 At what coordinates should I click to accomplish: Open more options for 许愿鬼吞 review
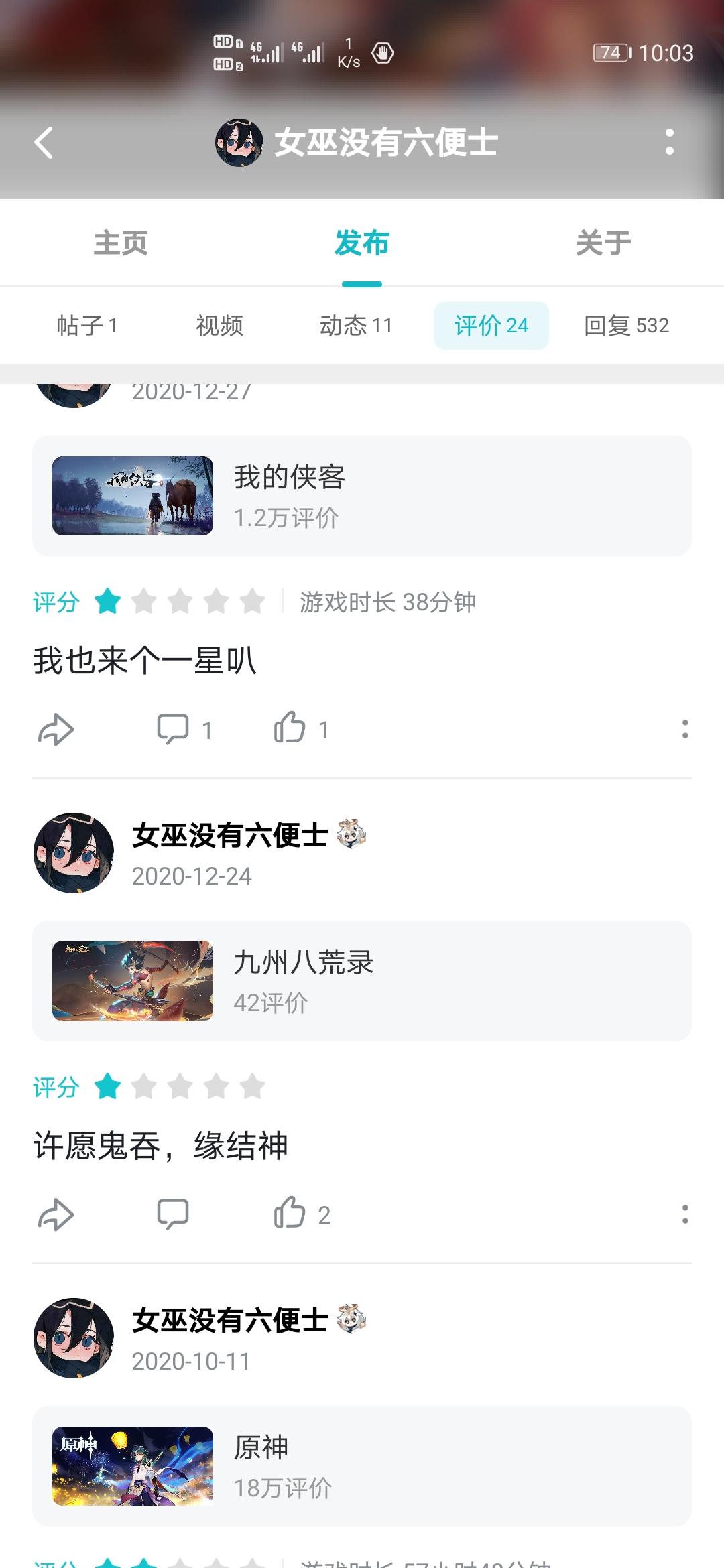(684, 1214)
